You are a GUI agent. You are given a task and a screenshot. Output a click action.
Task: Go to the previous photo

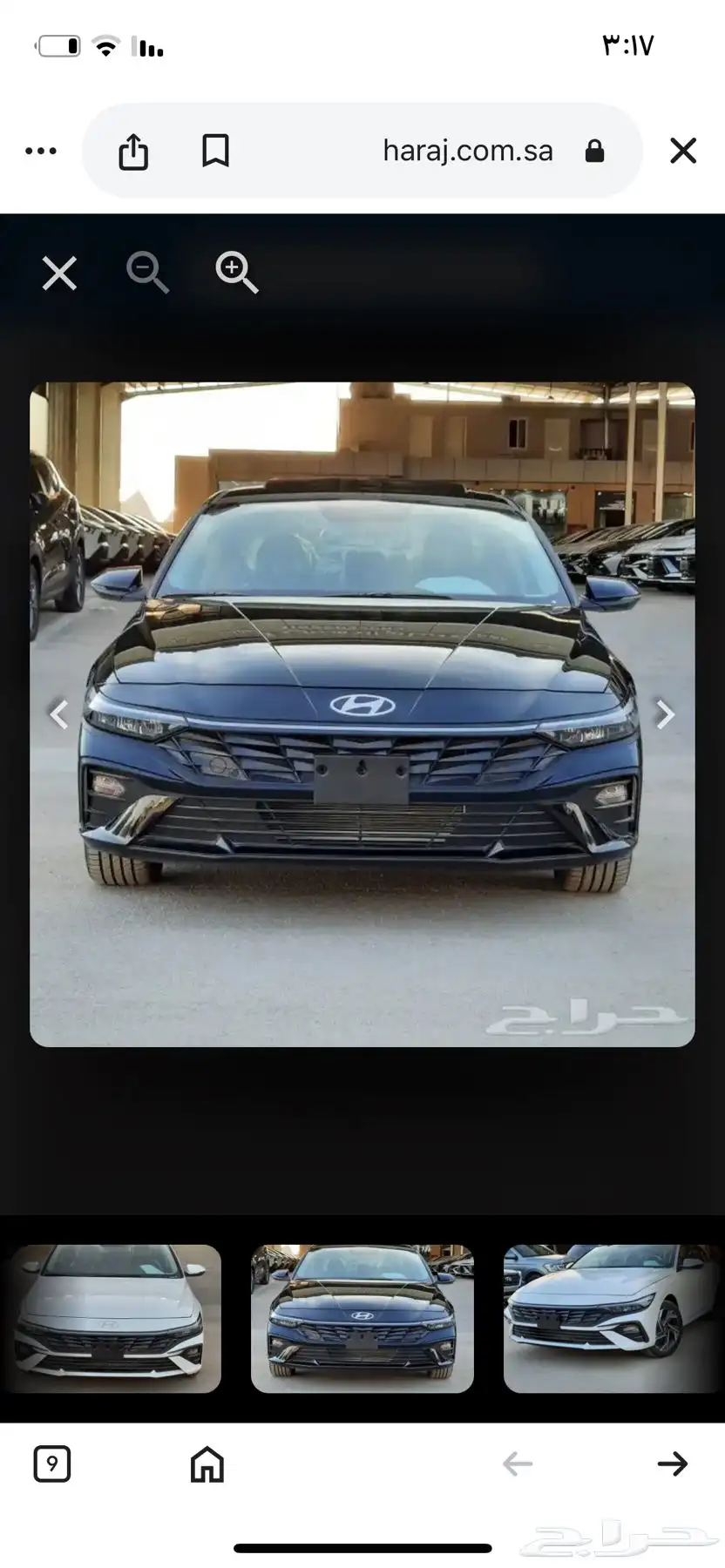point(58,714)
